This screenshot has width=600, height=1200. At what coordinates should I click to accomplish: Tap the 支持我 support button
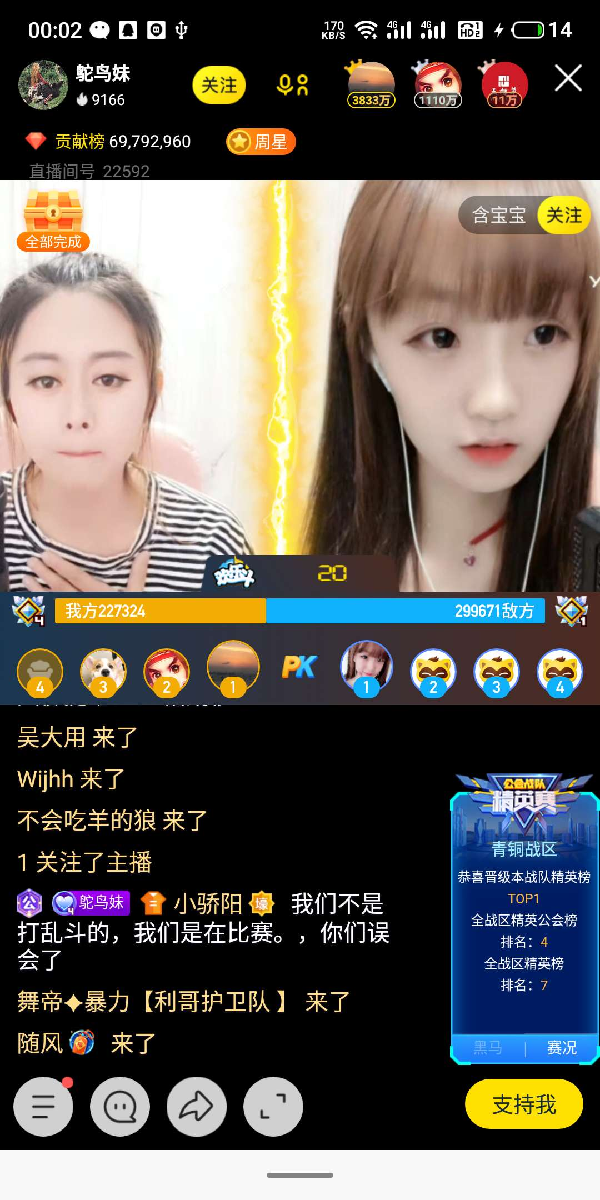click(x=523, y=1104)
